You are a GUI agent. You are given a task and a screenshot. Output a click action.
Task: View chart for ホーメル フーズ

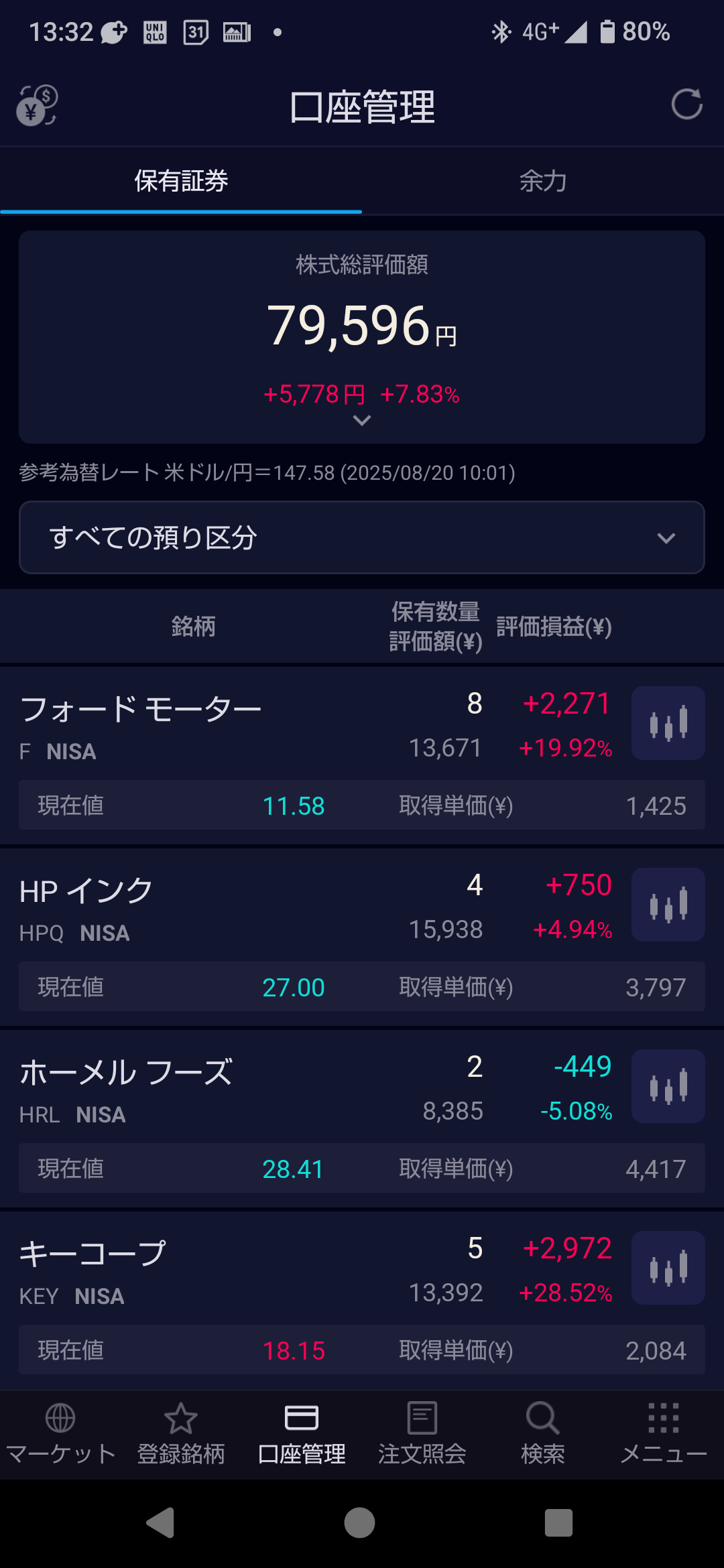[x=668, y=1086]
